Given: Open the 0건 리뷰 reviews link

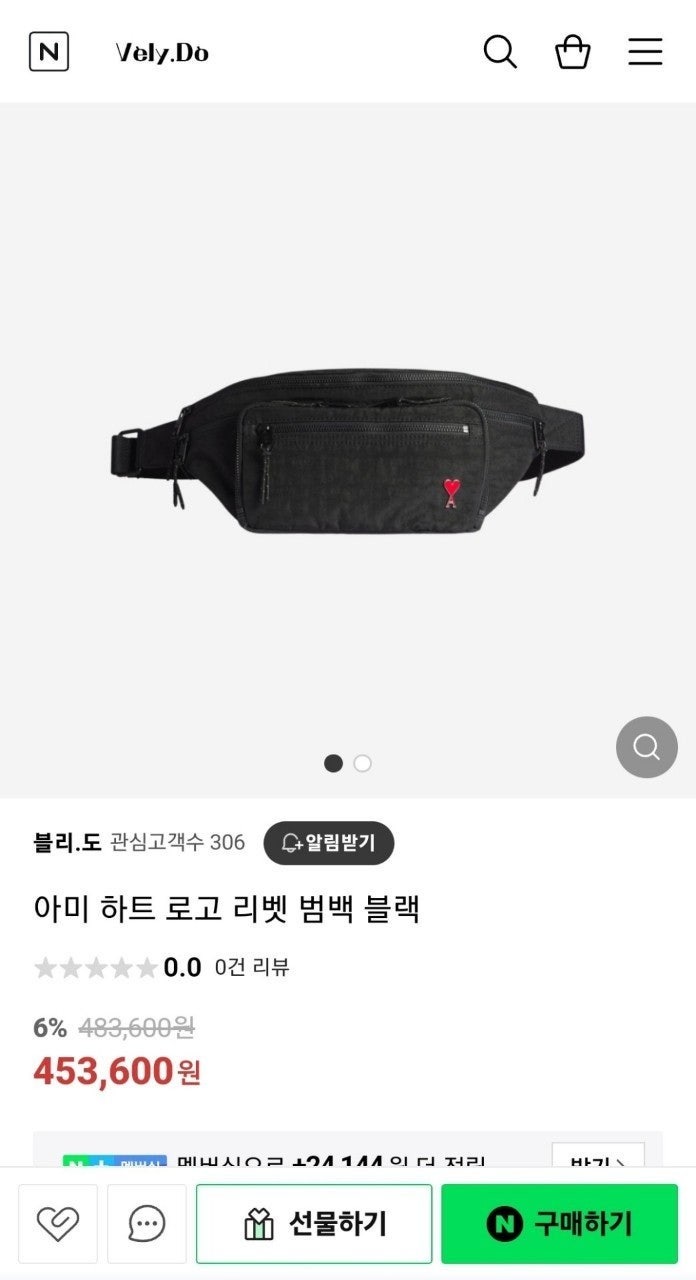Looking at the screenshot, I should pos(252,967).
